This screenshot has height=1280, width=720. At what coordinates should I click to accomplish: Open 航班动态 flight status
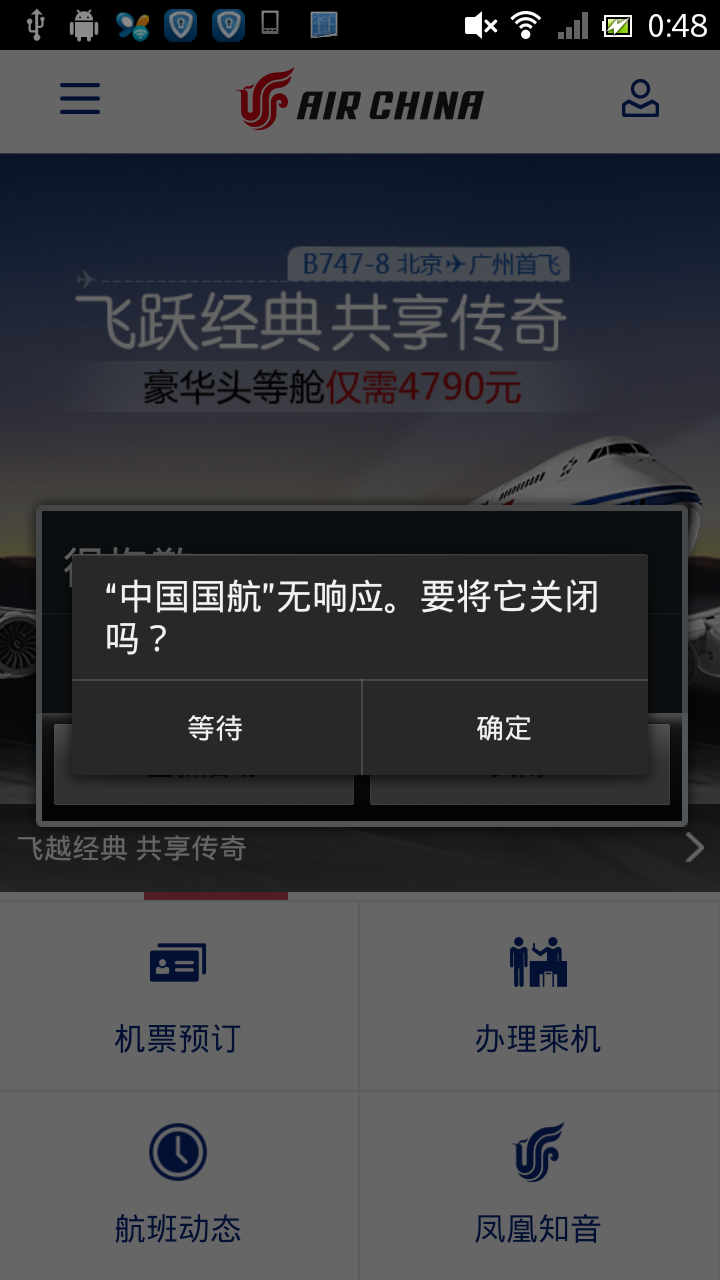[x=179, y=1186]
